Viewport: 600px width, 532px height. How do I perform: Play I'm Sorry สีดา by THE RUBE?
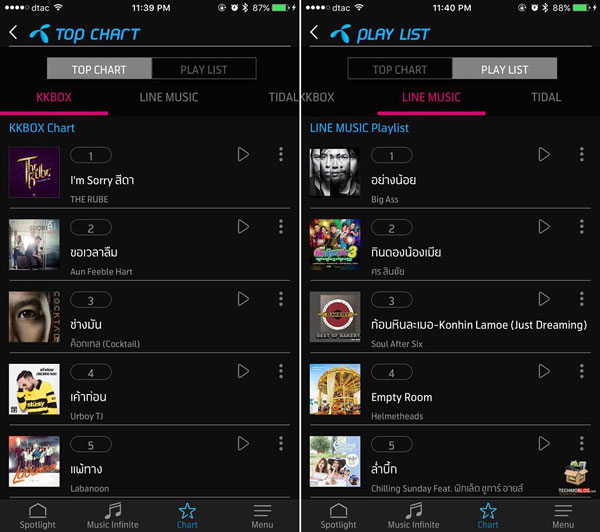click(243, 155)
